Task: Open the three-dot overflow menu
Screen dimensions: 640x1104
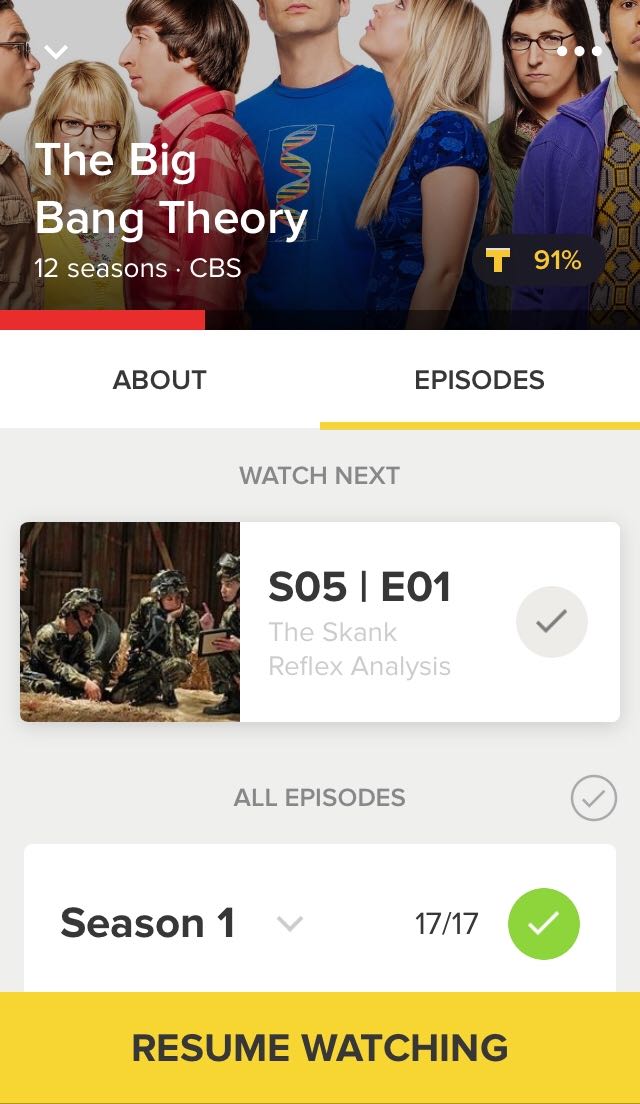Action: point(579,51)
